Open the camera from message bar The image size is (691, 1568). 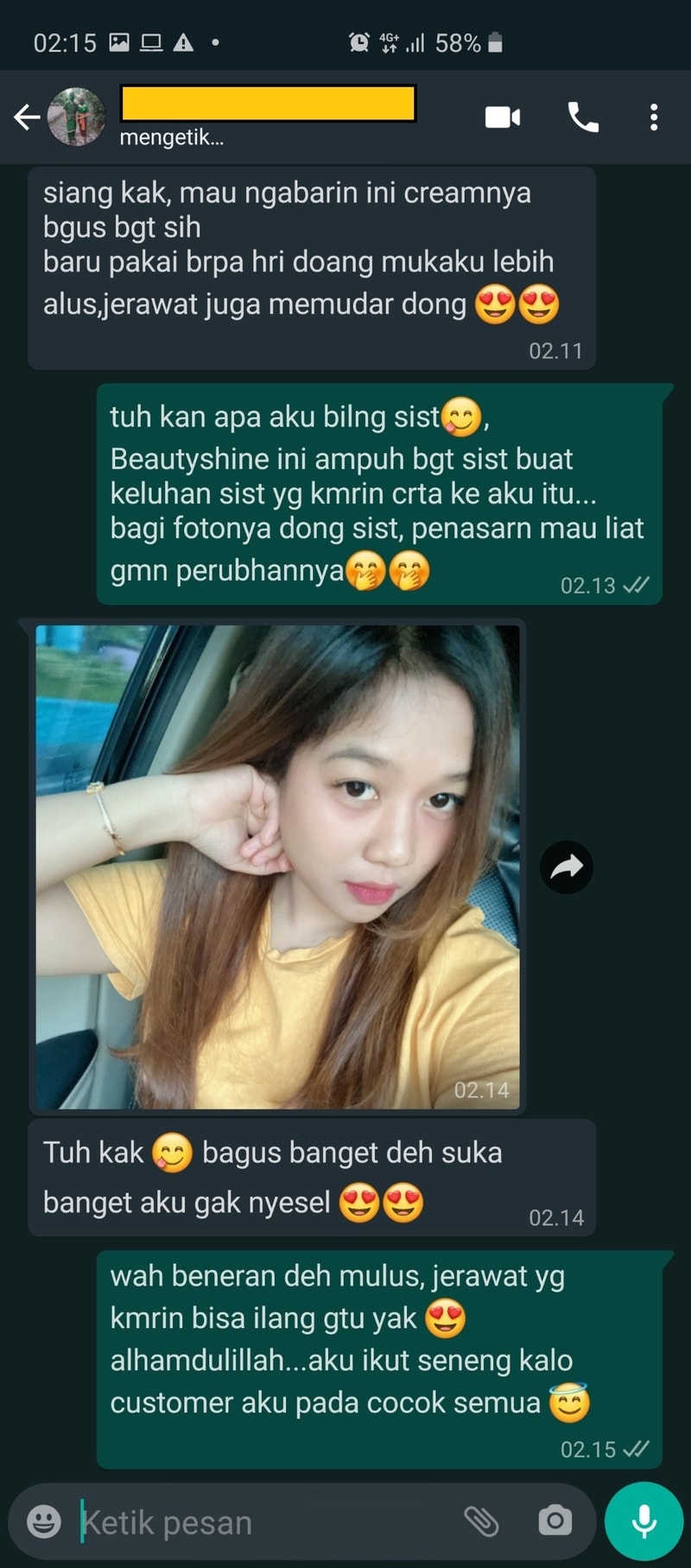pyautogui.click(x=555, y=1521)
